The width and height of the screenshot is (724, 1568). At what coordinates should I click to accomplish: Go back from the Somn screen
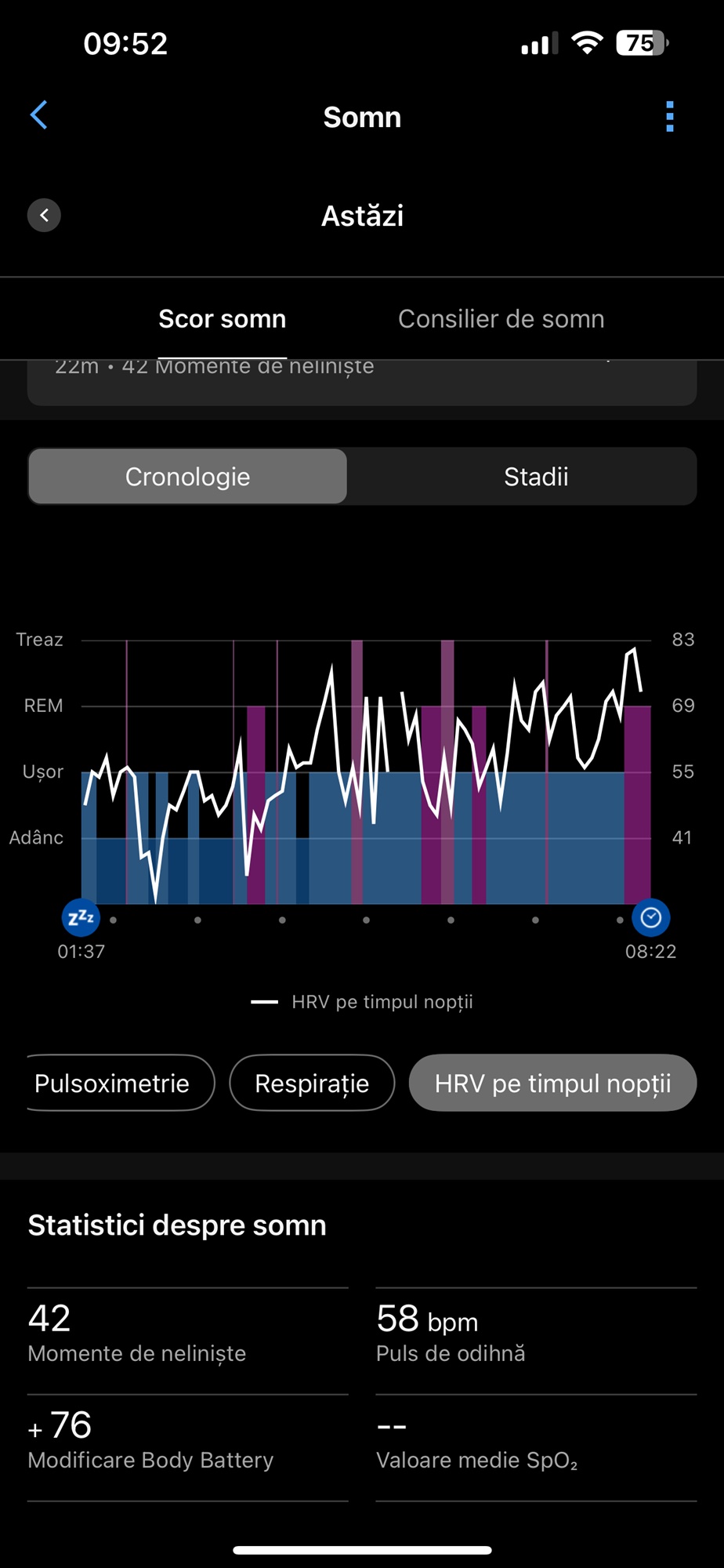pos(38,115)
